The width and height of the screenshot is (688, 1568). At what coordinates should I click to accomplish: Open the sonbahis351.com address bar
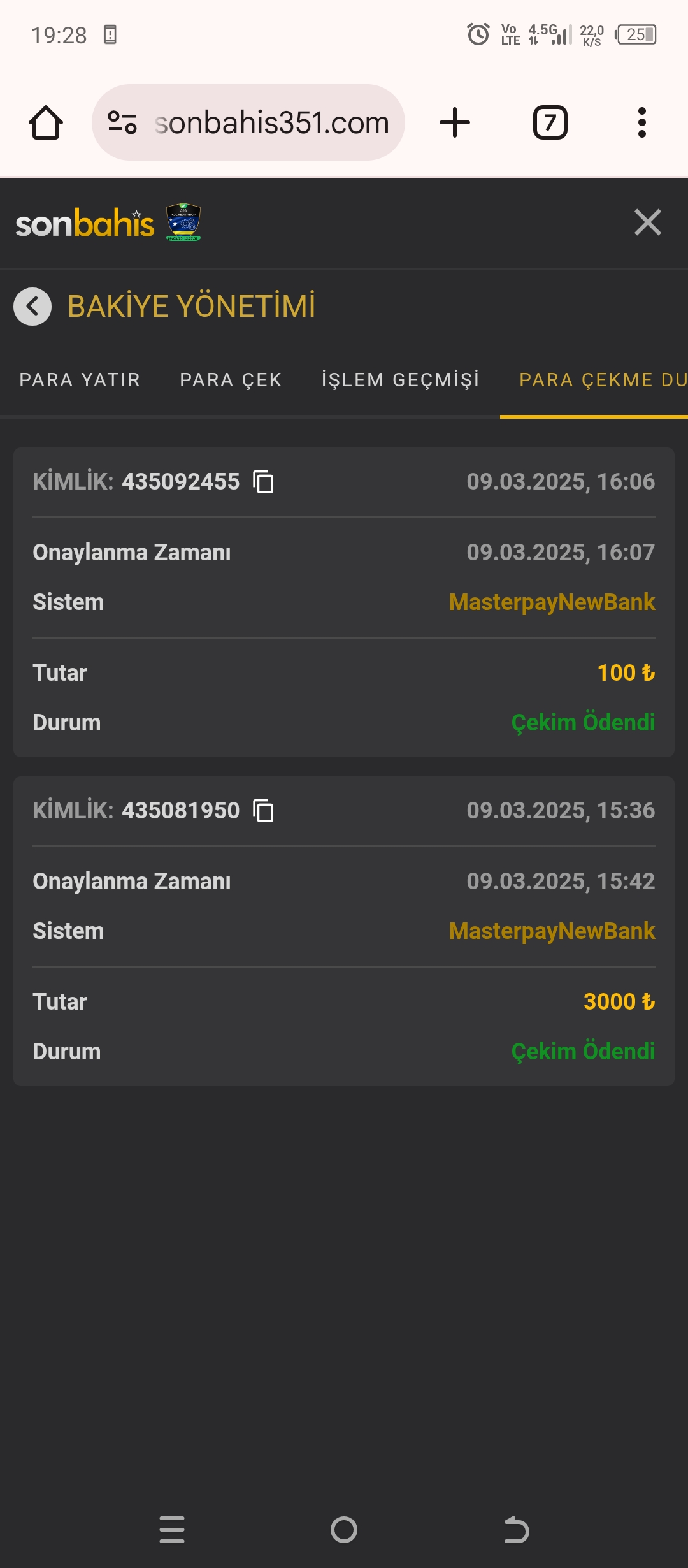coord(271,122)
